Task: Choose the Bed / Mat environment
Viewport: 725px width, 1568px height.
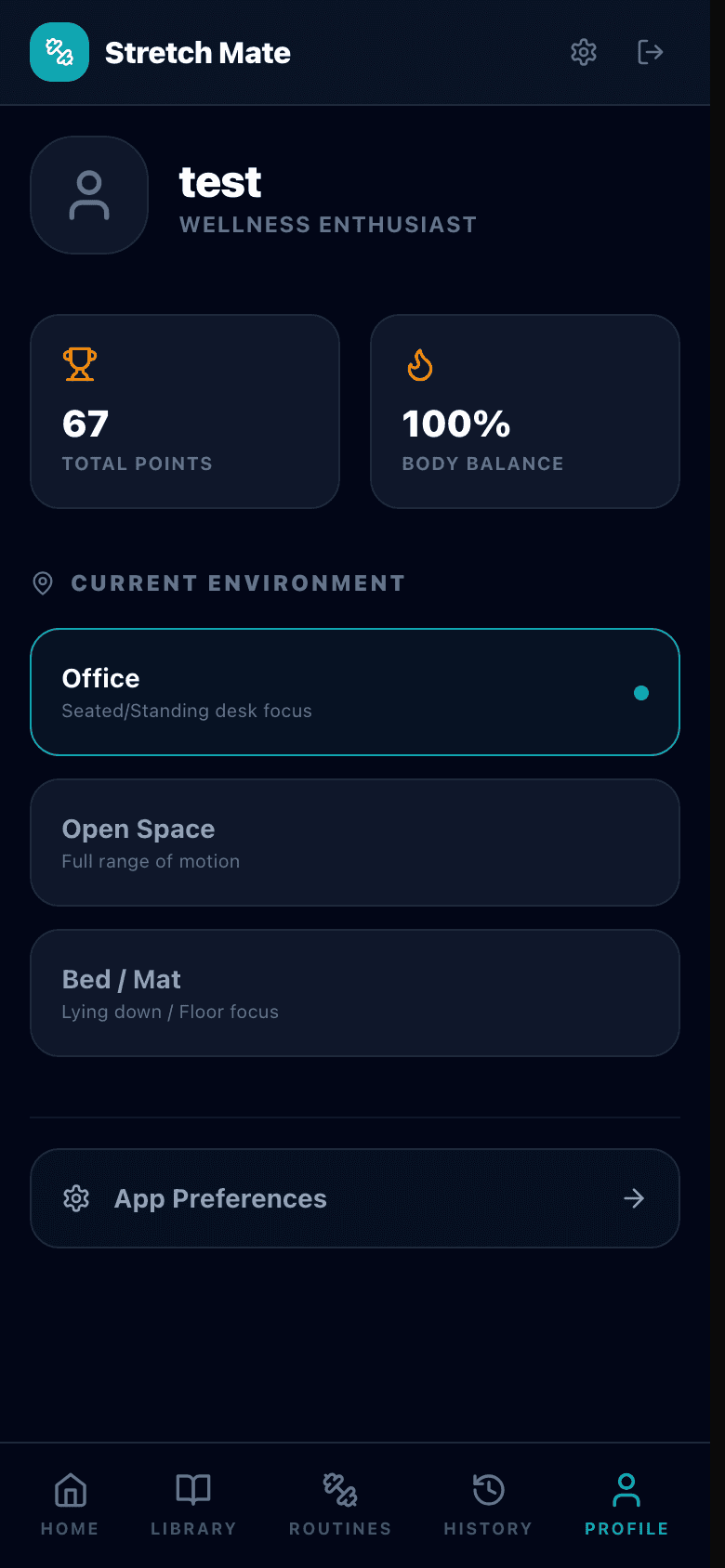Action: [x=355, y=992]
